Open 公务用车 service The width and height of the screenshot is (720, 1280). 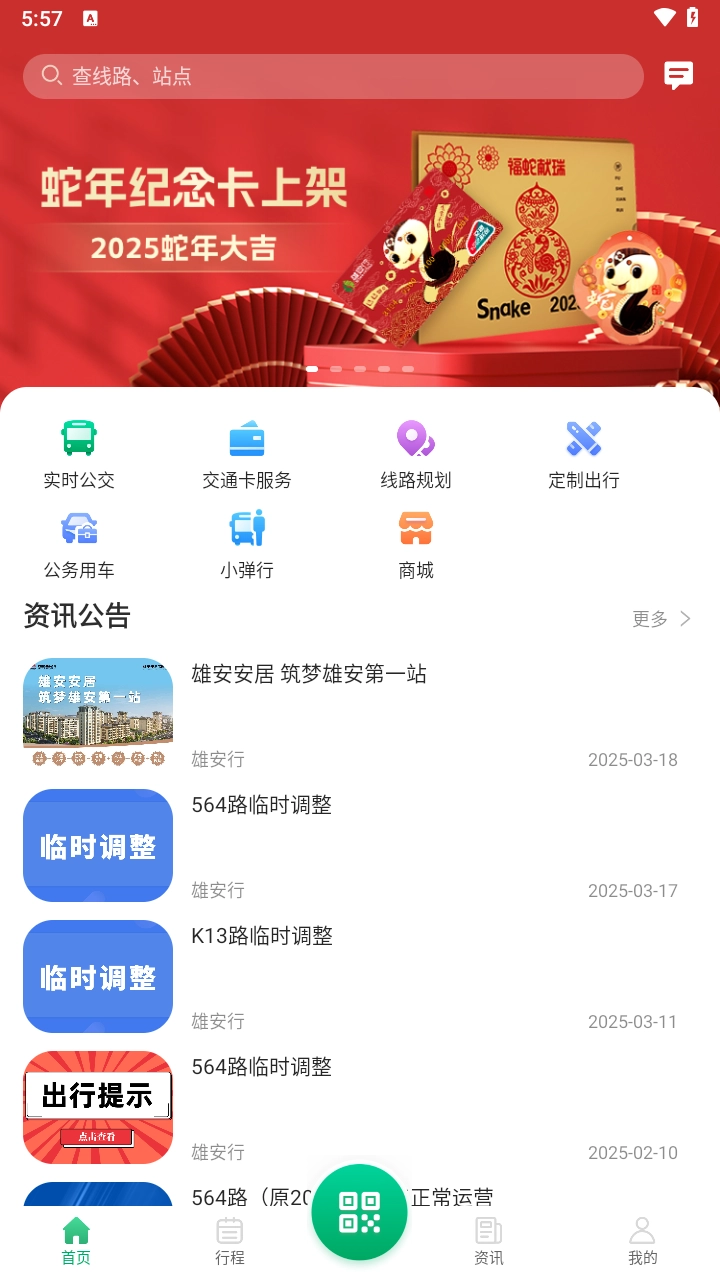pos(79,544)
